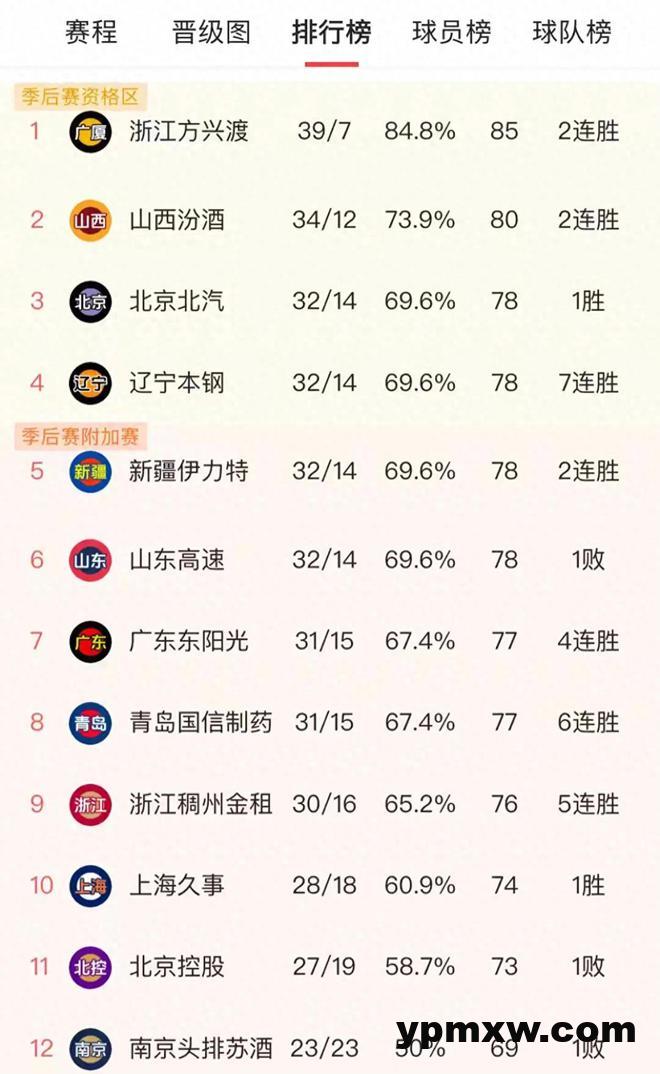The image size is (660, 1074).
Task: Switch to the 赛程 tab
Action: (91, 32)
